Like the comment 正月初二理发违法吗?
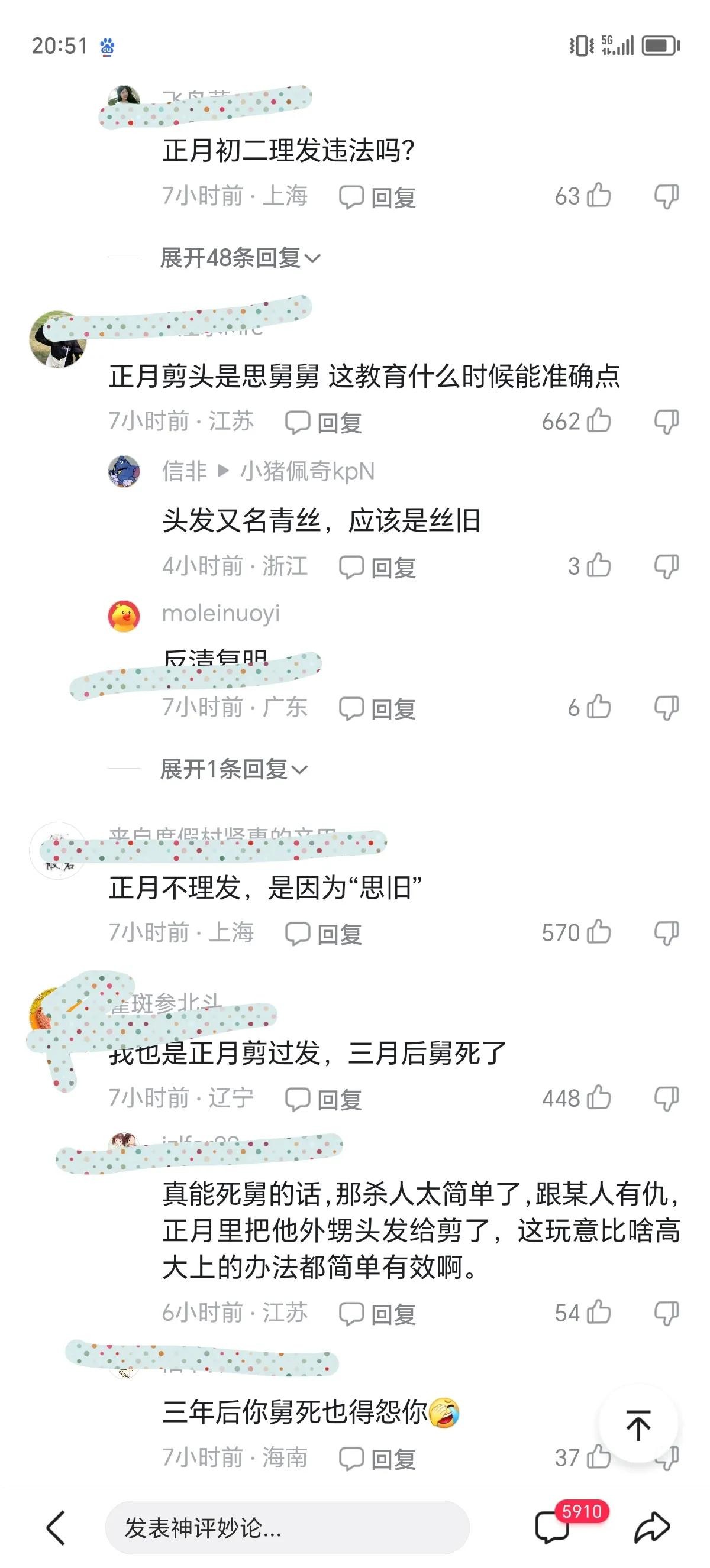710x1568 pixels. [599, 196]
